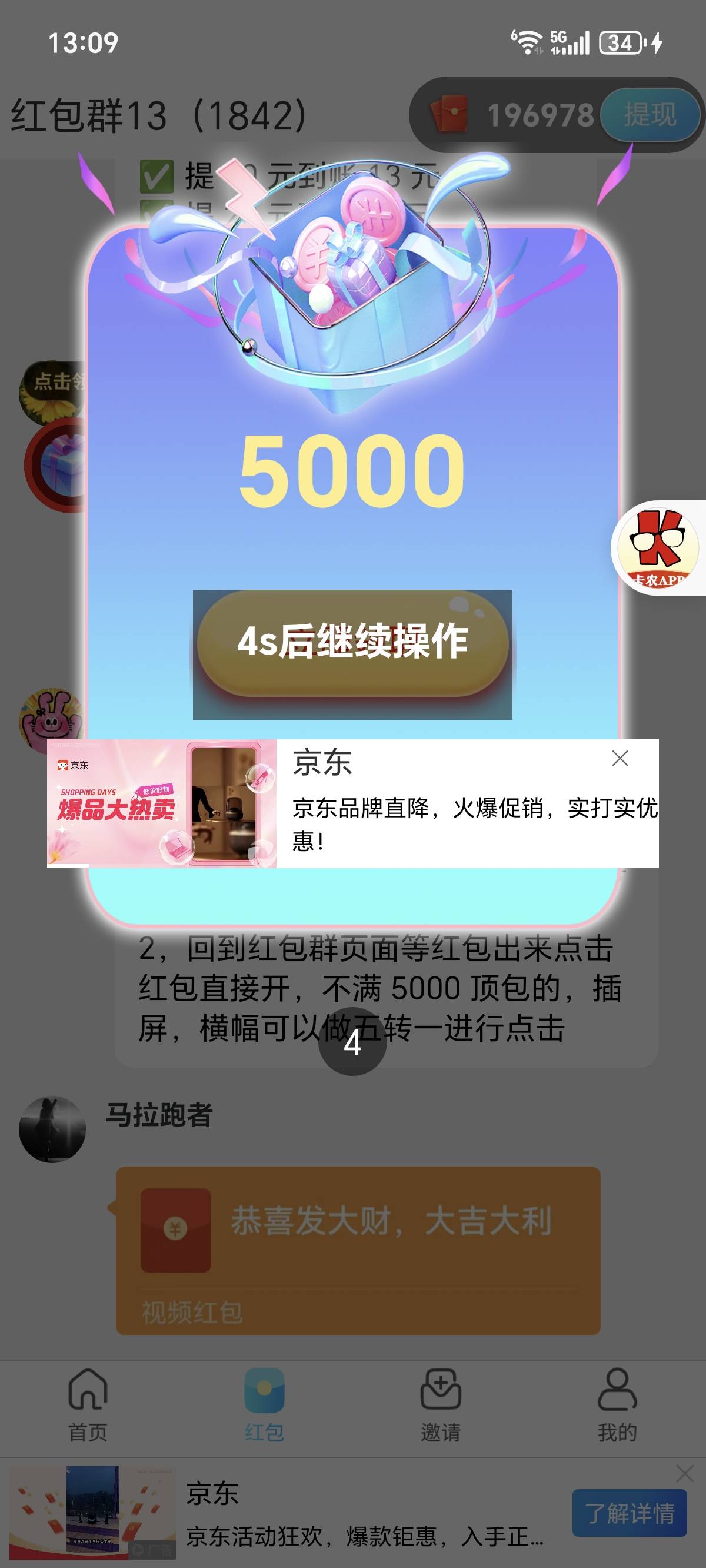
Task: Tap the 4s后继续操作 button
Action: (352, 642)
